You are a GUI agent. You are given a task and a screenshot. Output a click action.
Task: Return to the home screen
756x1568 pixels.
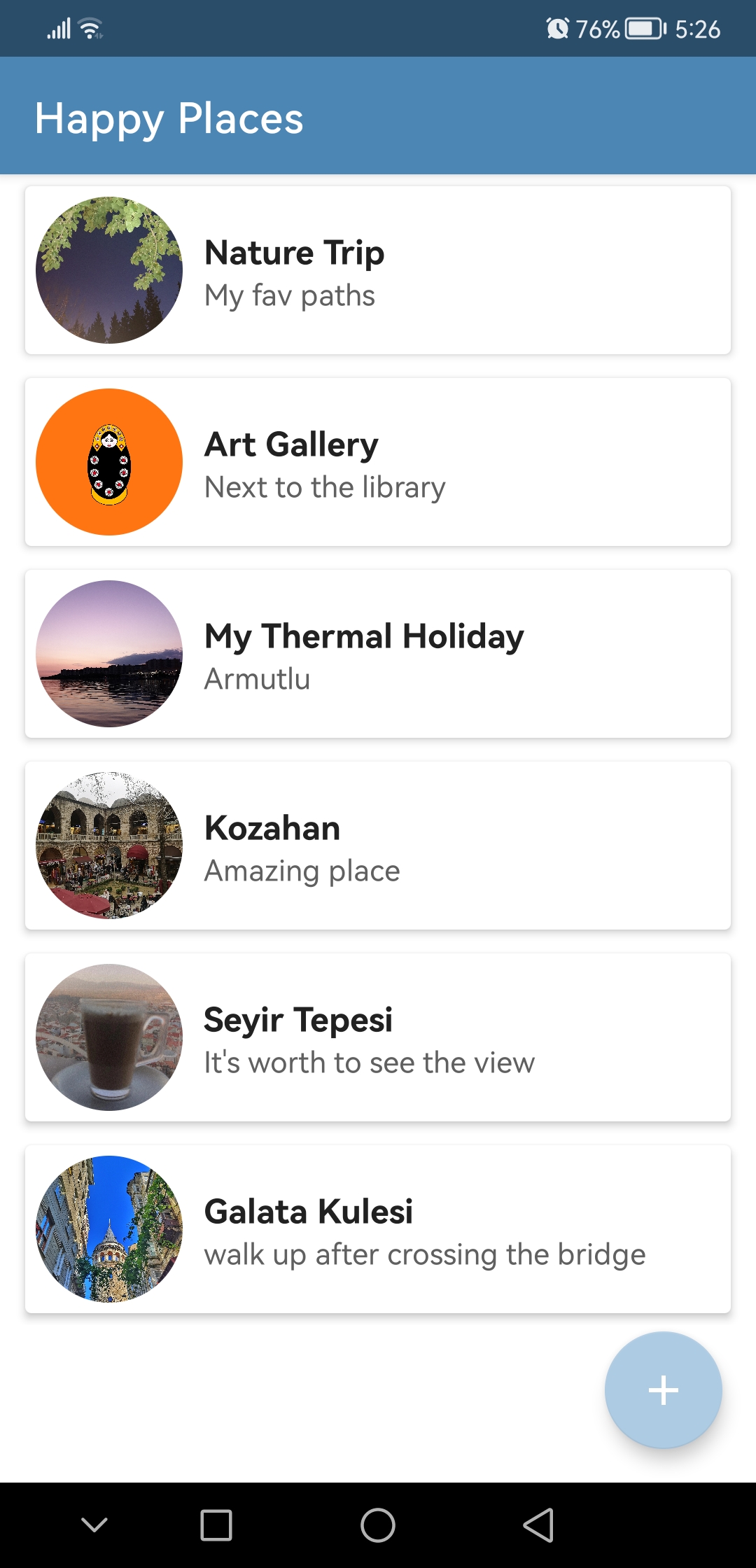pyautogui.click(x=378, y=1525)
